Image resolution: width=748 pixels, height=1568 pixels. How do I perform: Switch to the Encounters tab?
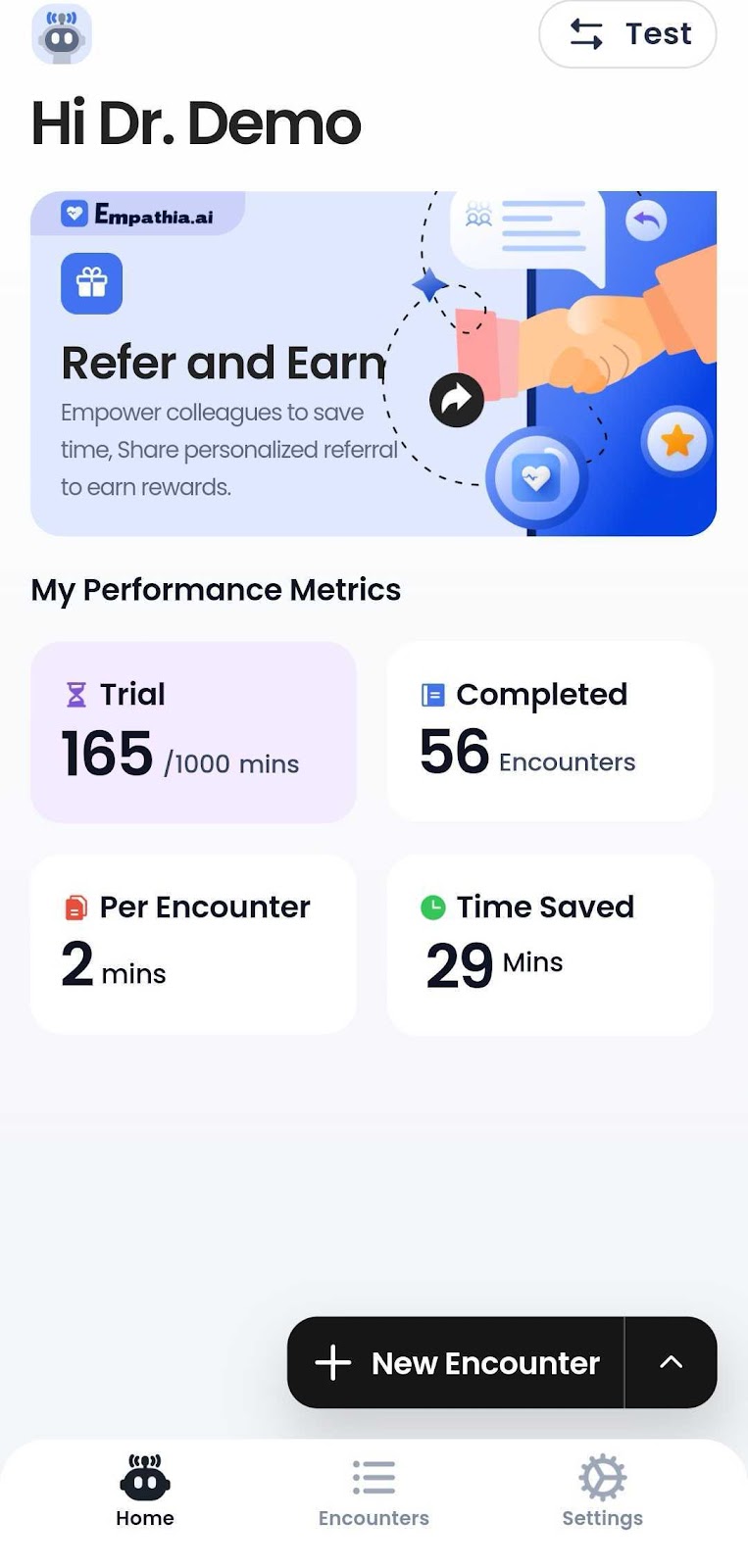pyautogui.click(x=374, y=1492)
